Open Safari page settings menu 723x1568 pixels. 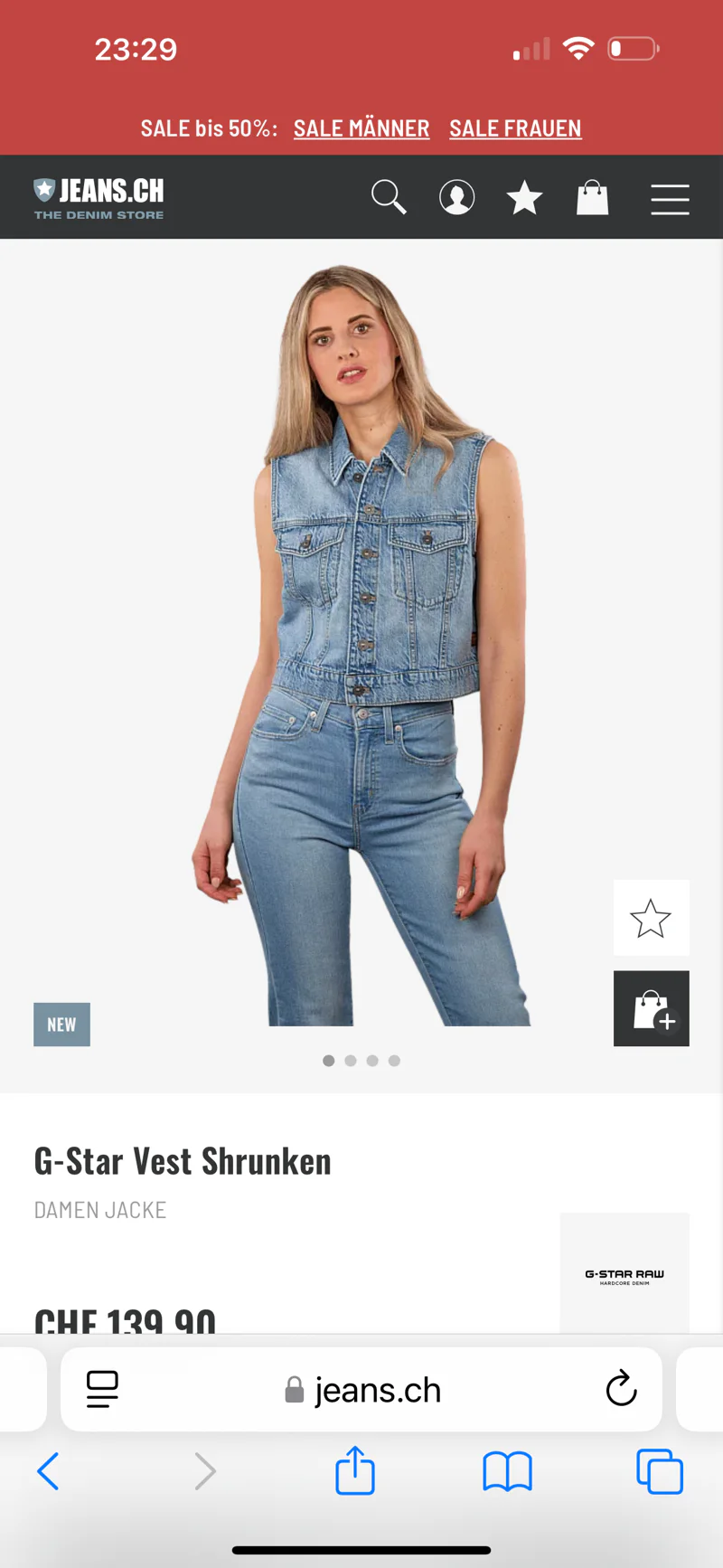click(x=102, y=1389)
